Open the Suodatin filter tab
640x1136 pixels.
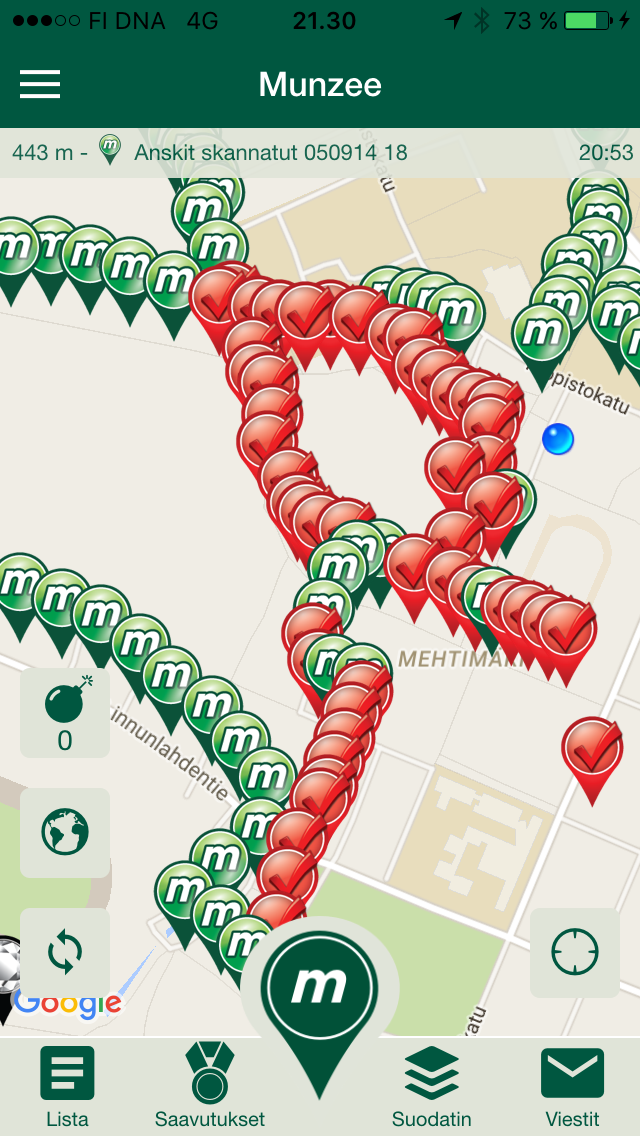431,1085
